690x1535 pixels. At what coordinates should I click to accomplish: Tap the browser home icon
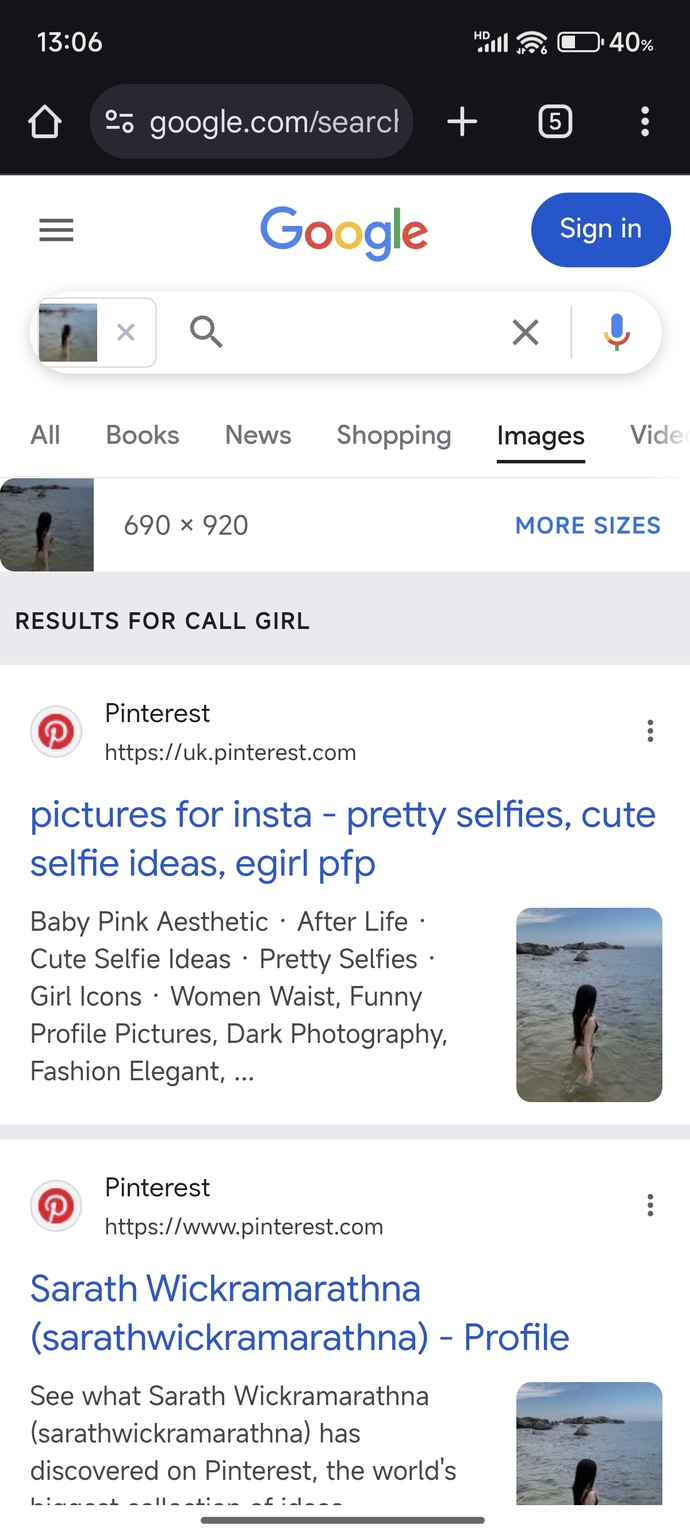coord(44,122)
